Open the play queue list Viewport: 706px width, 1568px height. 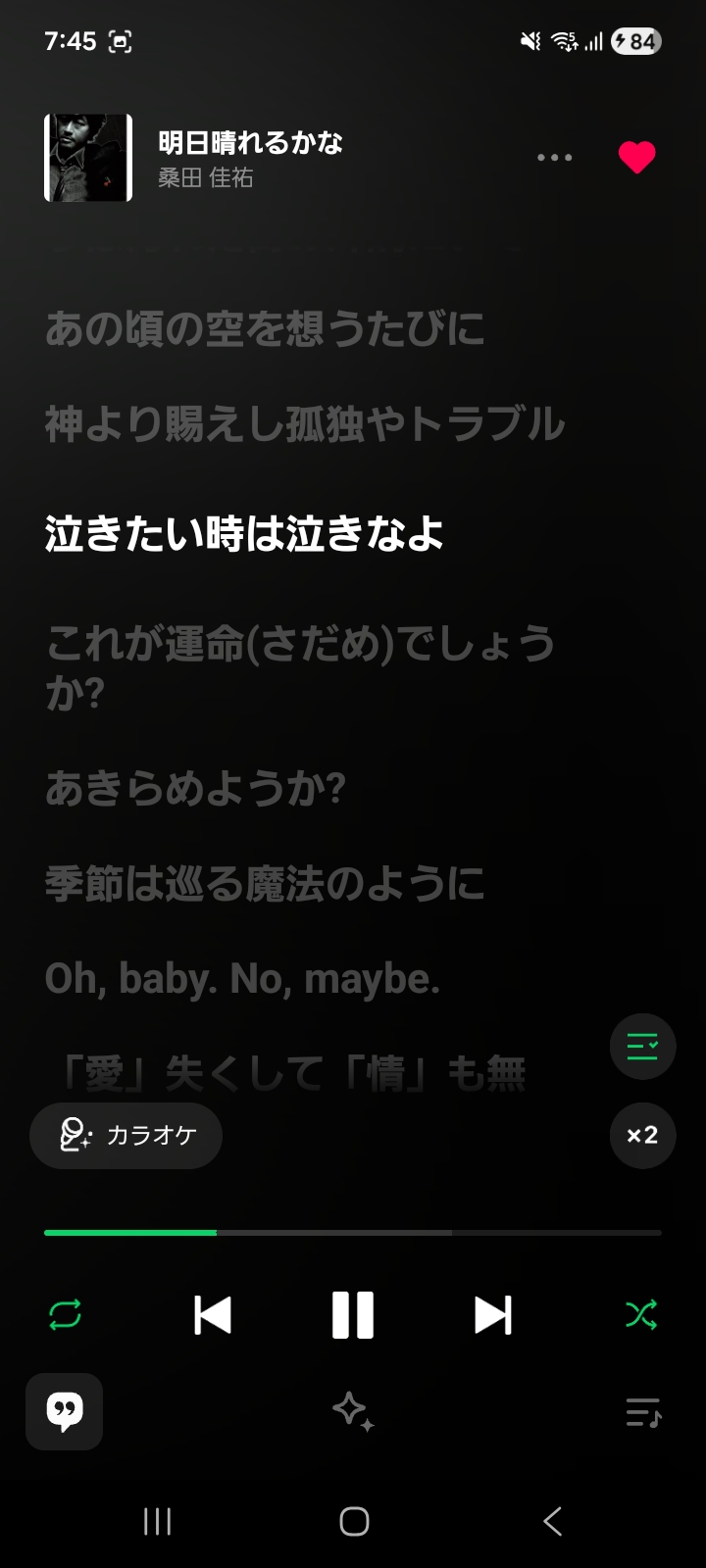(x=643, y=1412)
